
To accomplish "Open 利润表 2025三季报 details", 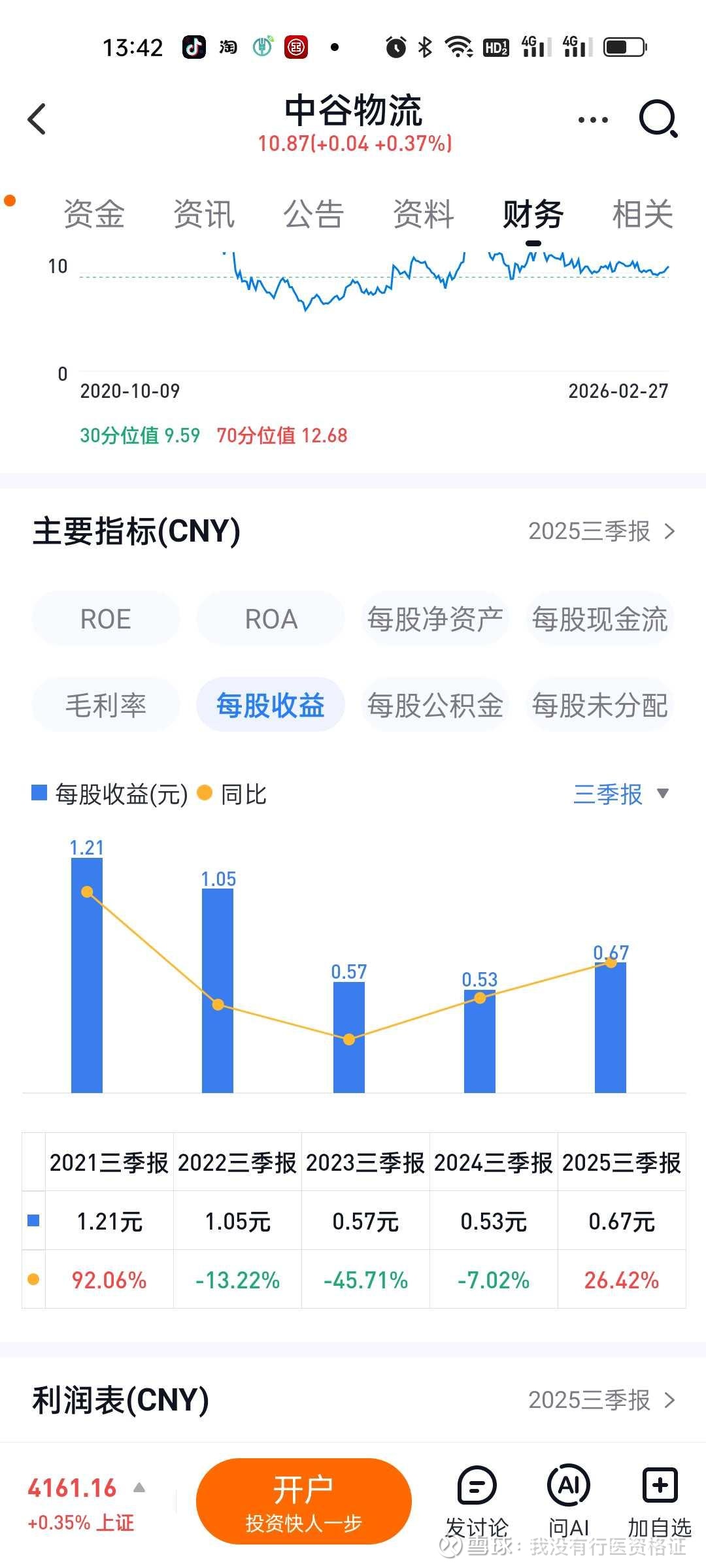I will (x=601, y=1400).
